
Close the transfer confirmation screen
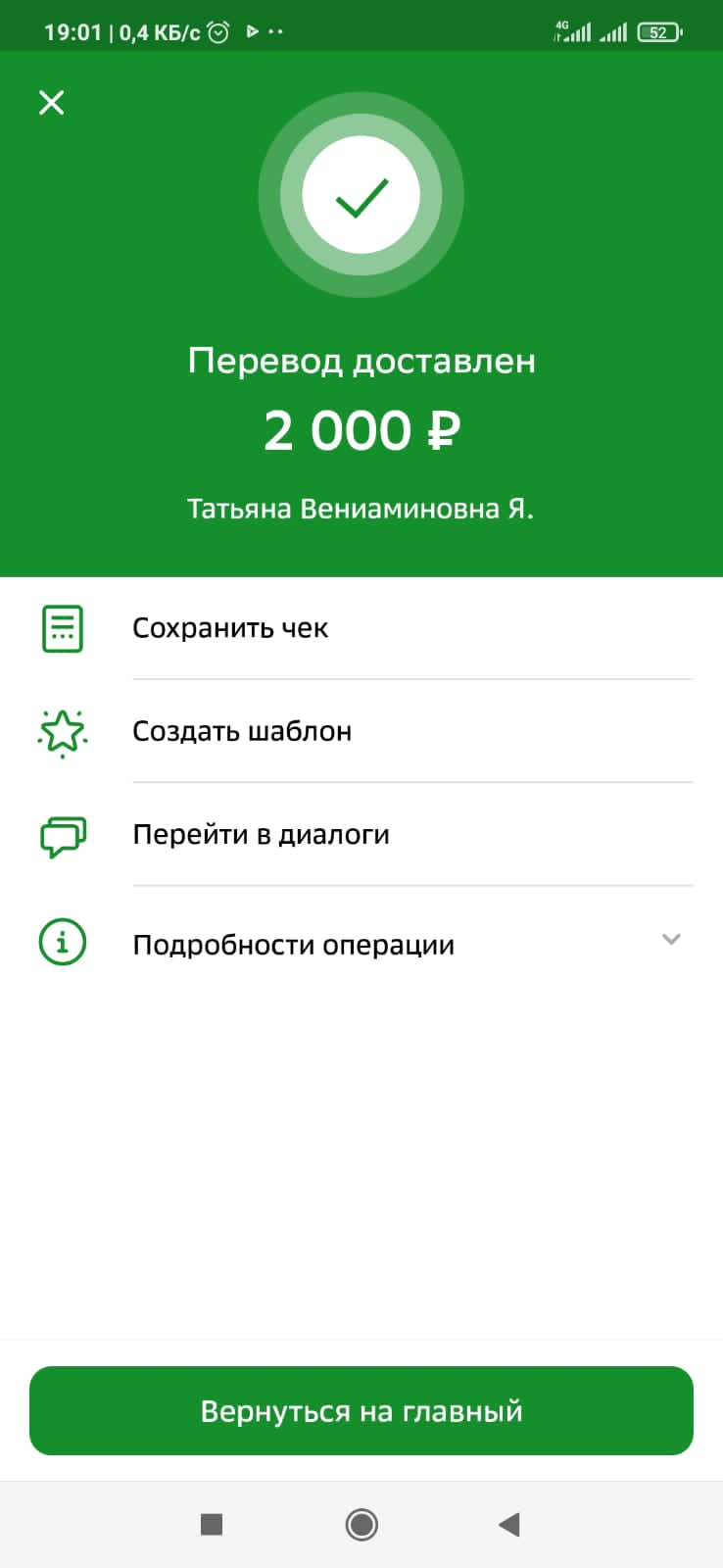(51, 102)
